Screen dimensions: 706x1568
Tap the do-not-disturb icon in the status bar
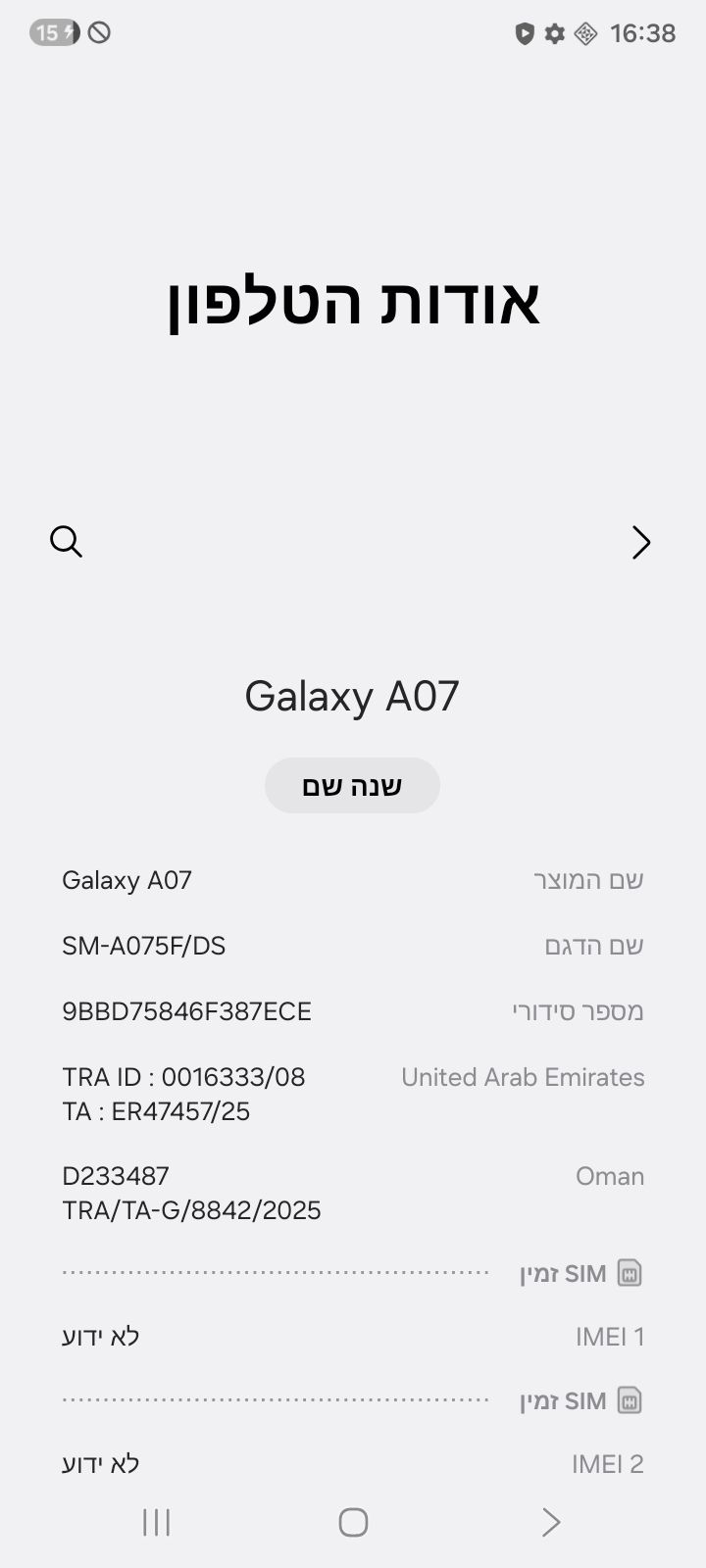coord(99,32)
